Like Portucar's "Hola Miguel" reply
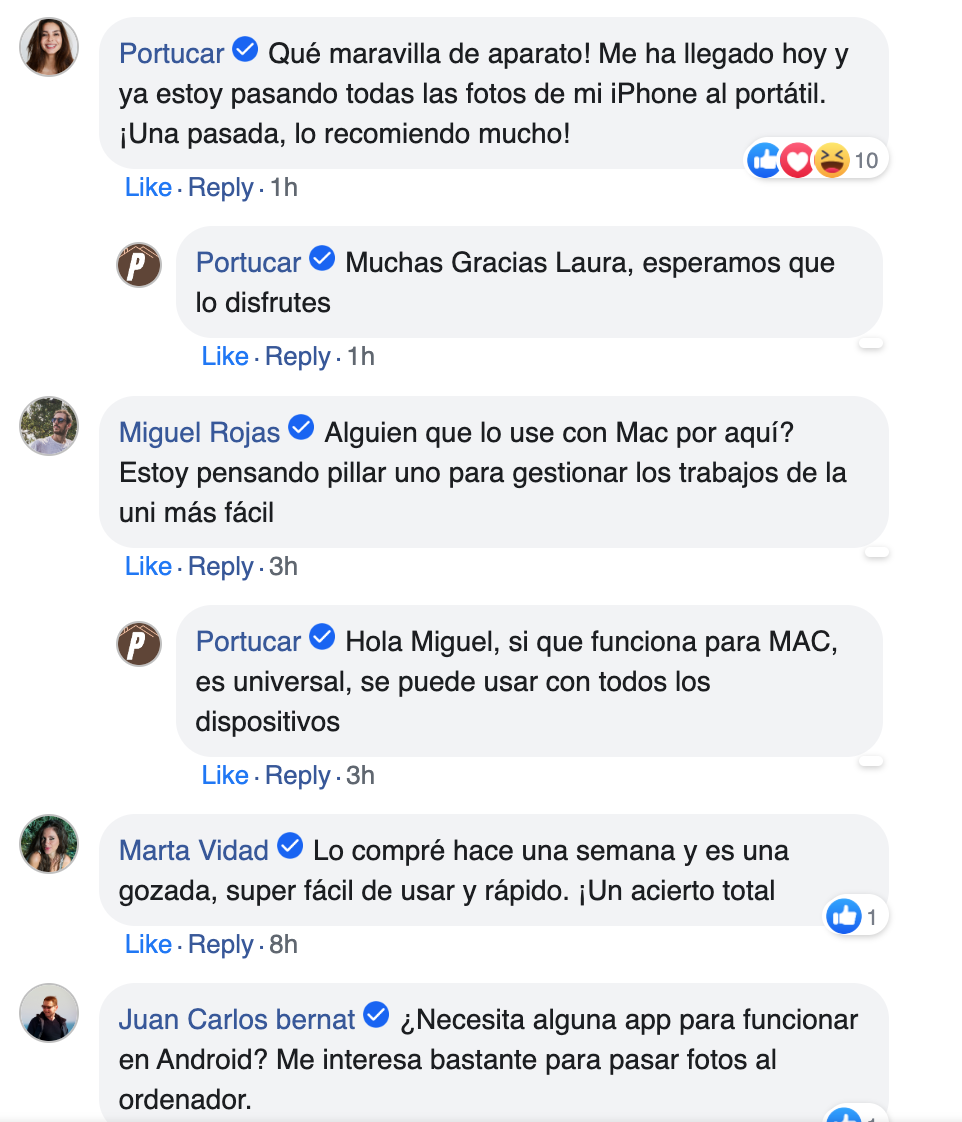The height and width of the screenshot is (1122, 962). pos(225,776)
